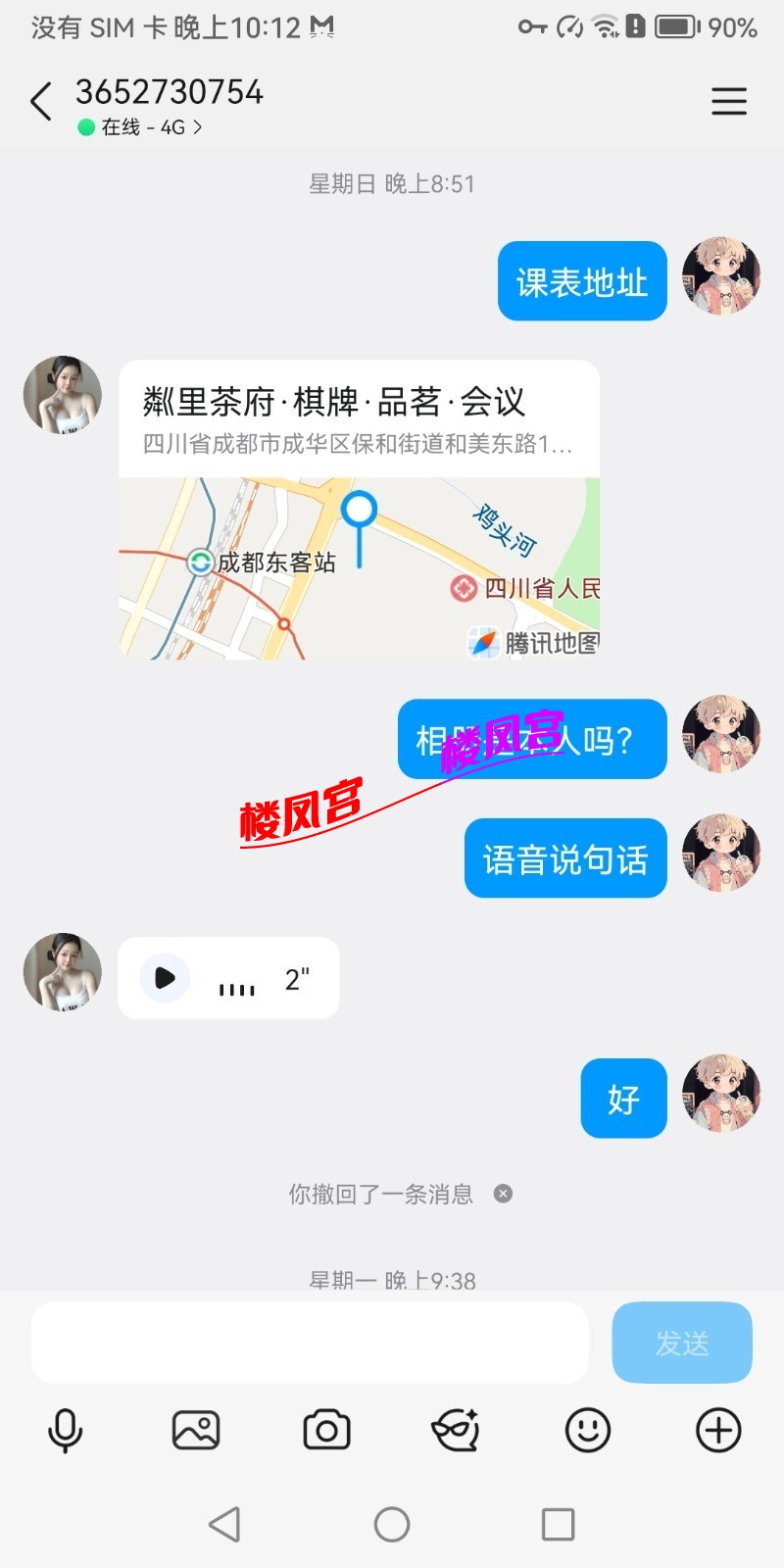Open the recent apps overview
The width and height of the screenshot is (784, 1568).
click(x=558, y=1525)
